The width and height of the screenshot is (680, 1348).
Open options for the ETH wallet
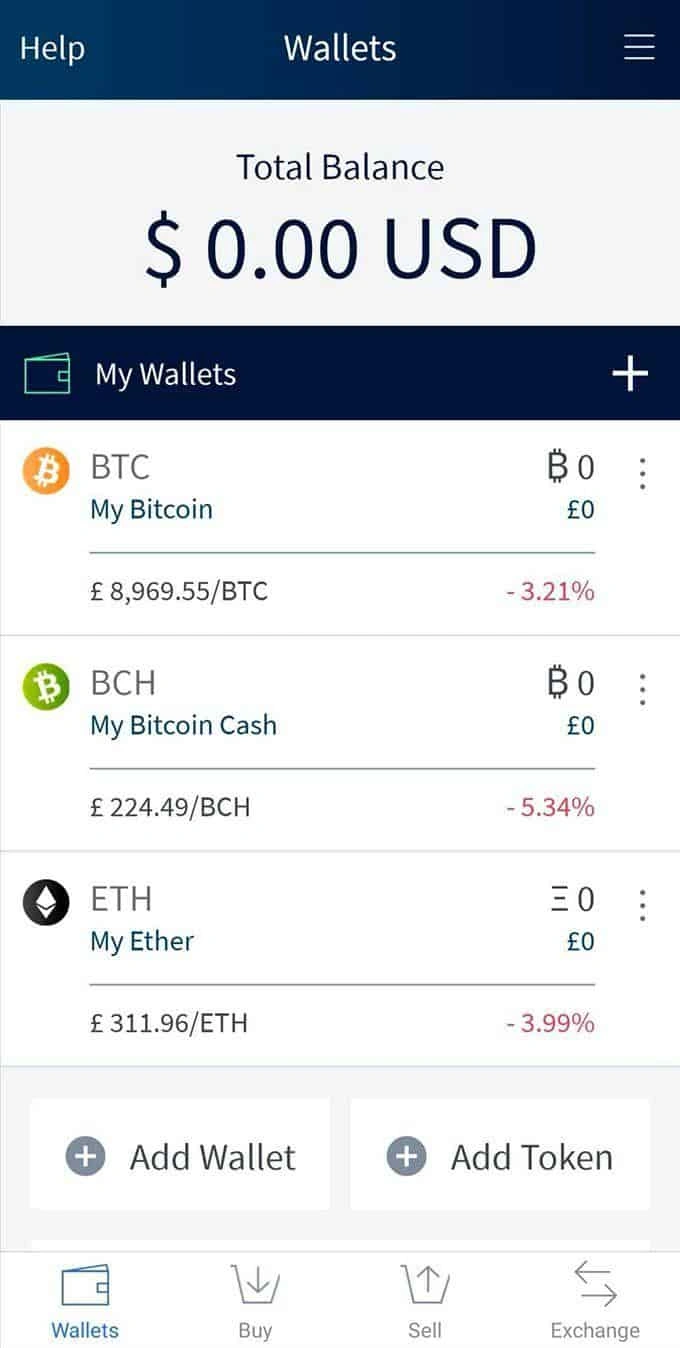pos(642,905)
